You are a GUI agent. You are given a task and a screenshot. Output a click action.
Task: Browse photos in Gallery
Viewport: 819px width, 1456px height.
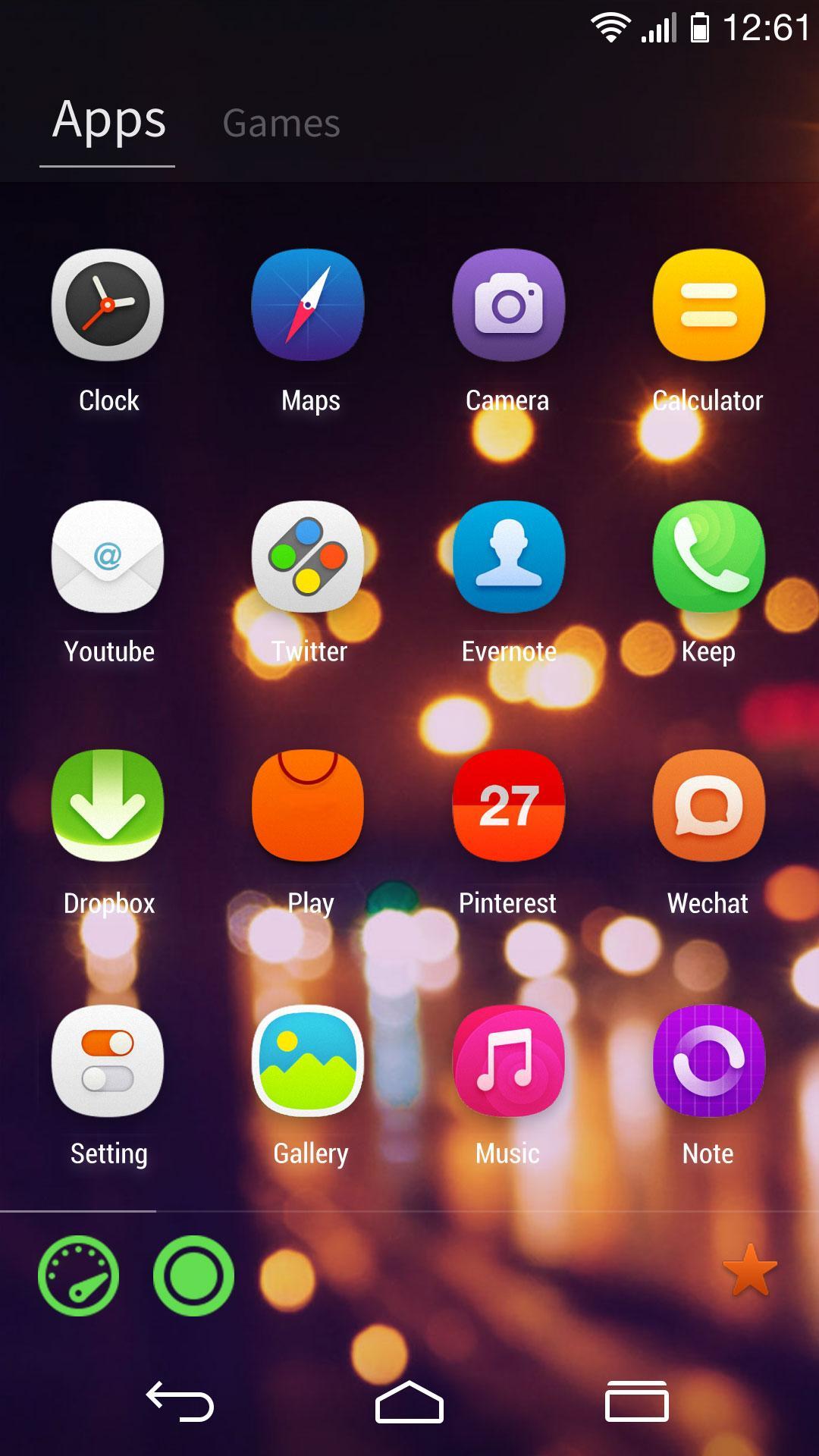pos(309,1060)
